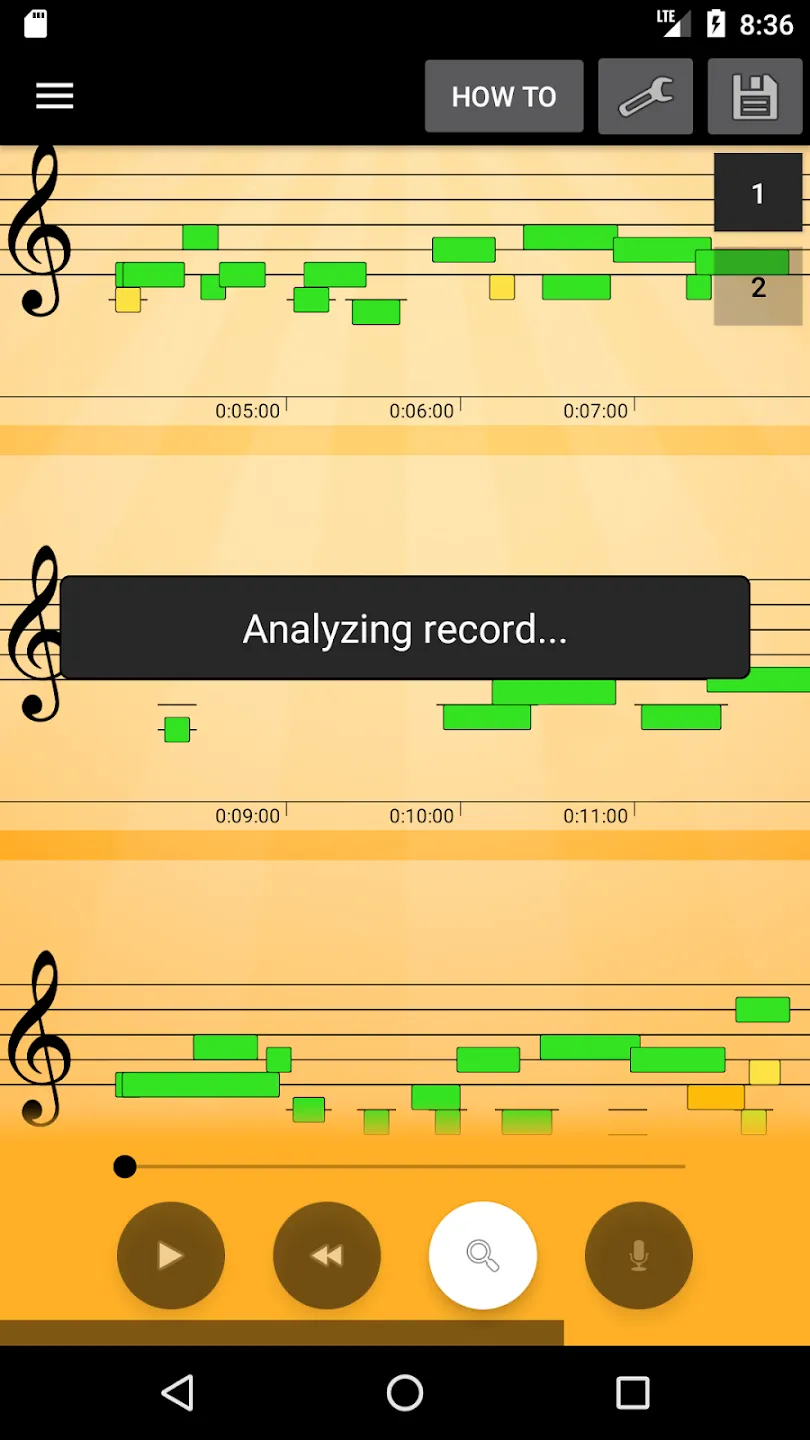Start playback with the play button
Viewport: 810px width, 1440px height.
[171, 1255]
